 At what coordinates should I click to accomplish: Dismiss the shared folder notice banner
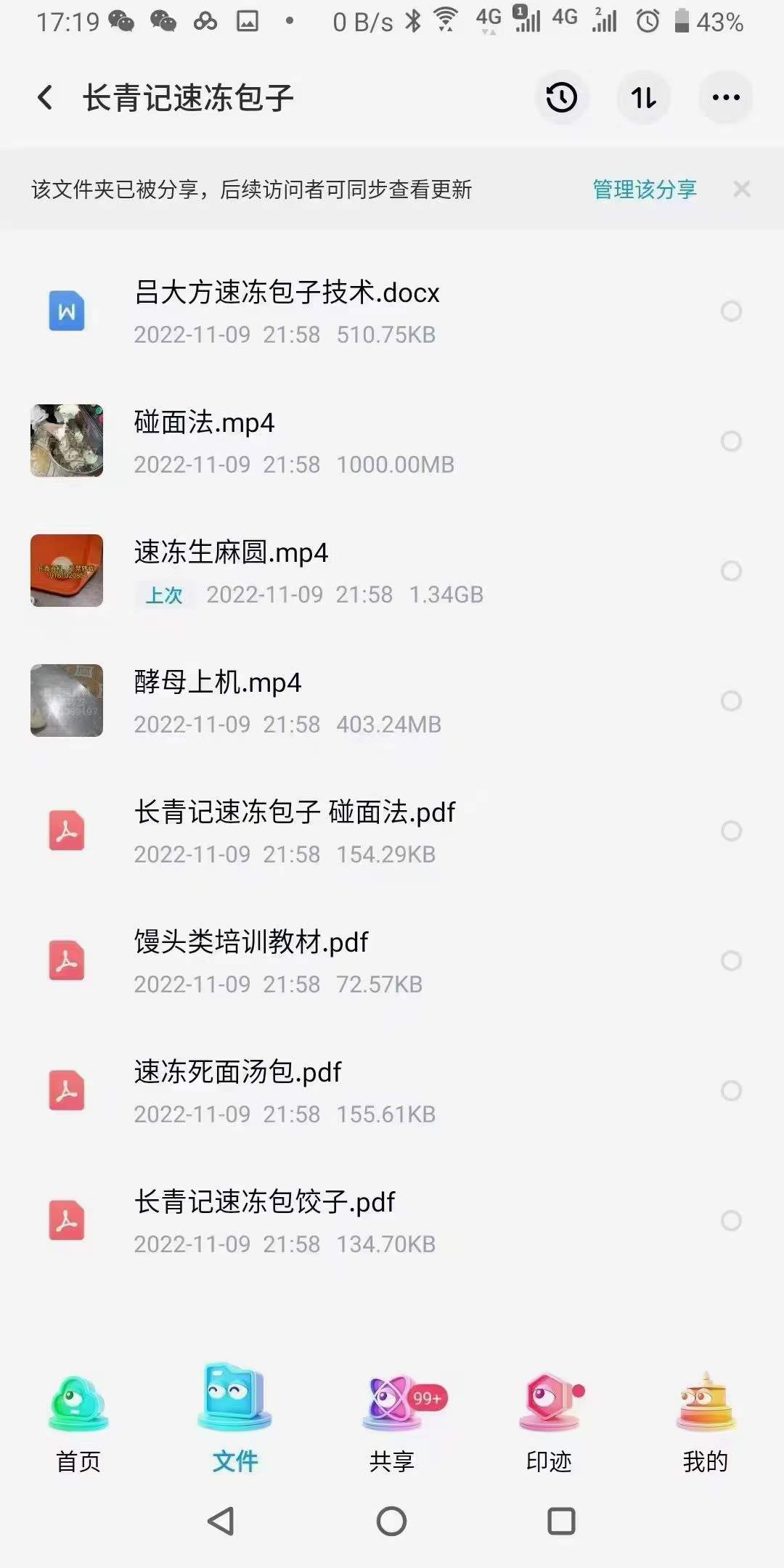[741, 189]
